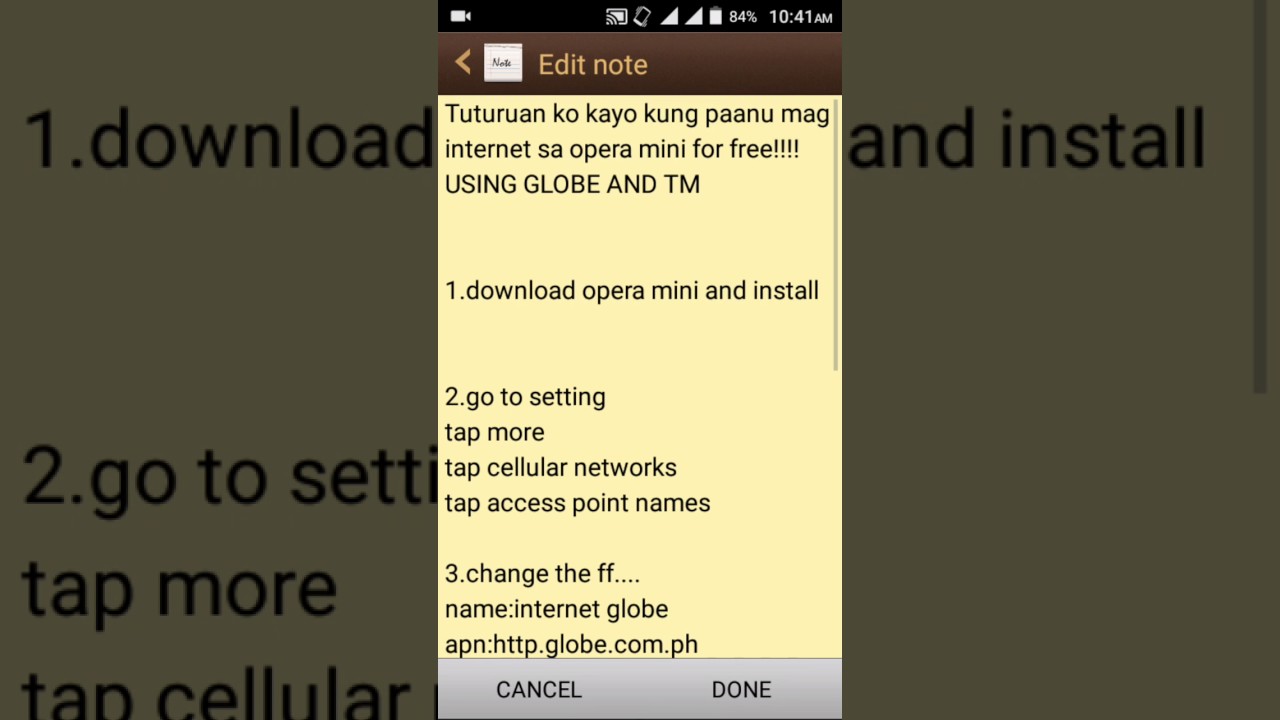Go back from Edit note

click(463, 64)
